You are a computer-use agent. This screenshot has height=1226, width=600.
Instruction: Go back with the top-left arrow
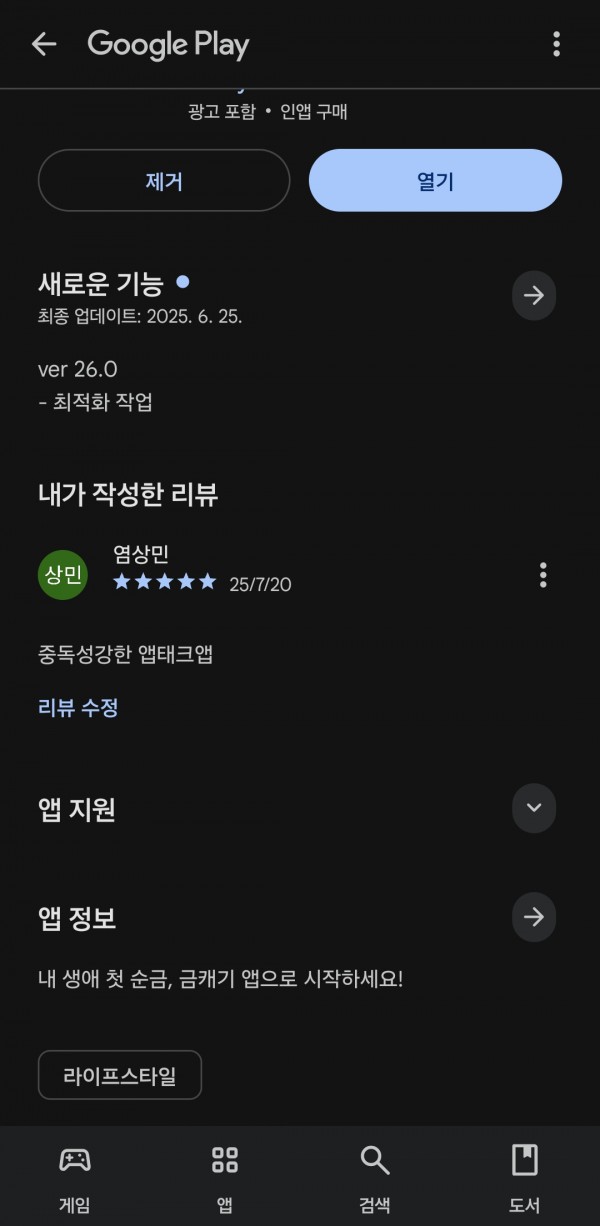(x=44, y=44)
